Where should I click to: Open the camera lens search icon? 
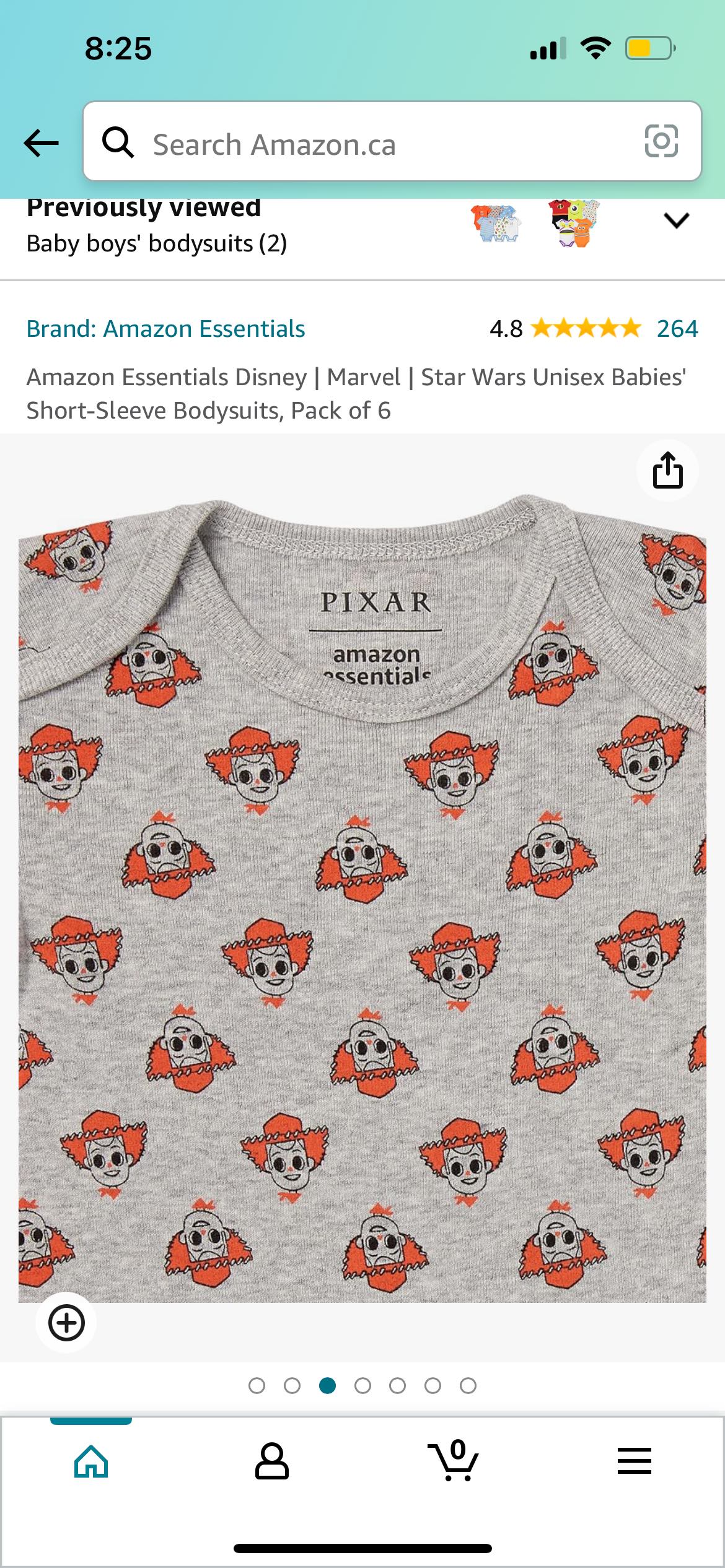(x=661, y=142)
